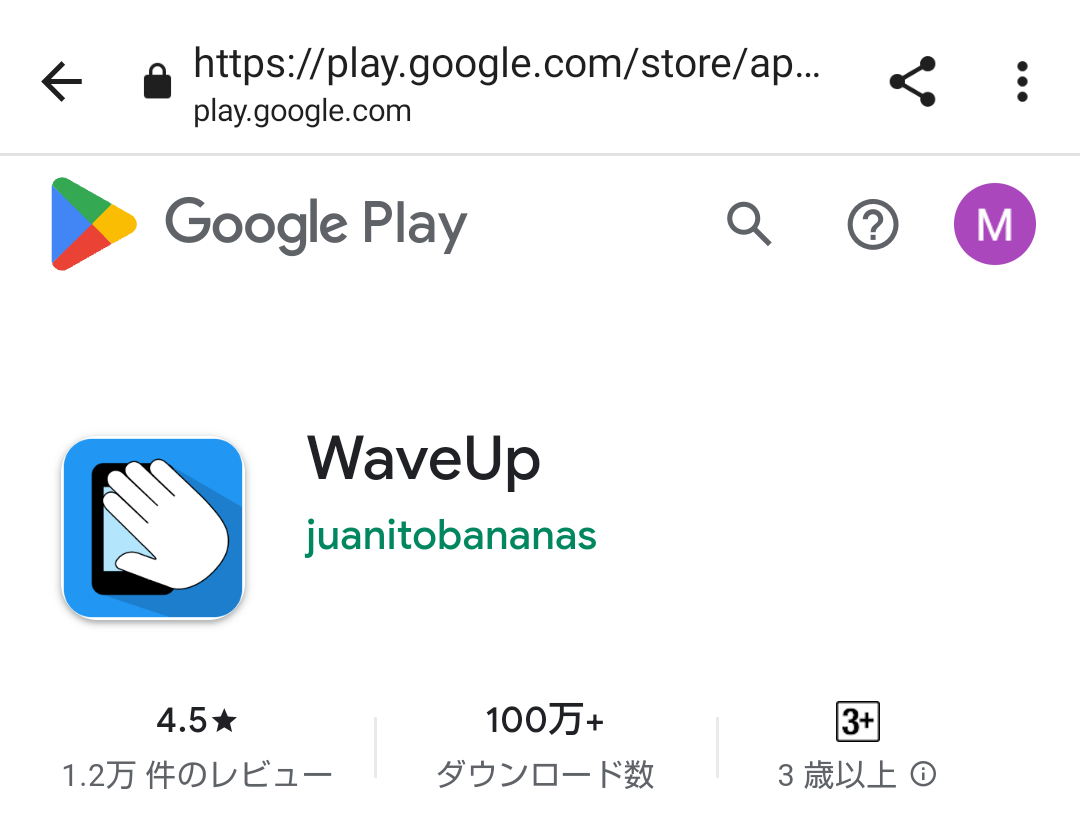Open the juanitobananas developer page
The height and width of the screenshot is (825, 1080).
click(451, 536)
